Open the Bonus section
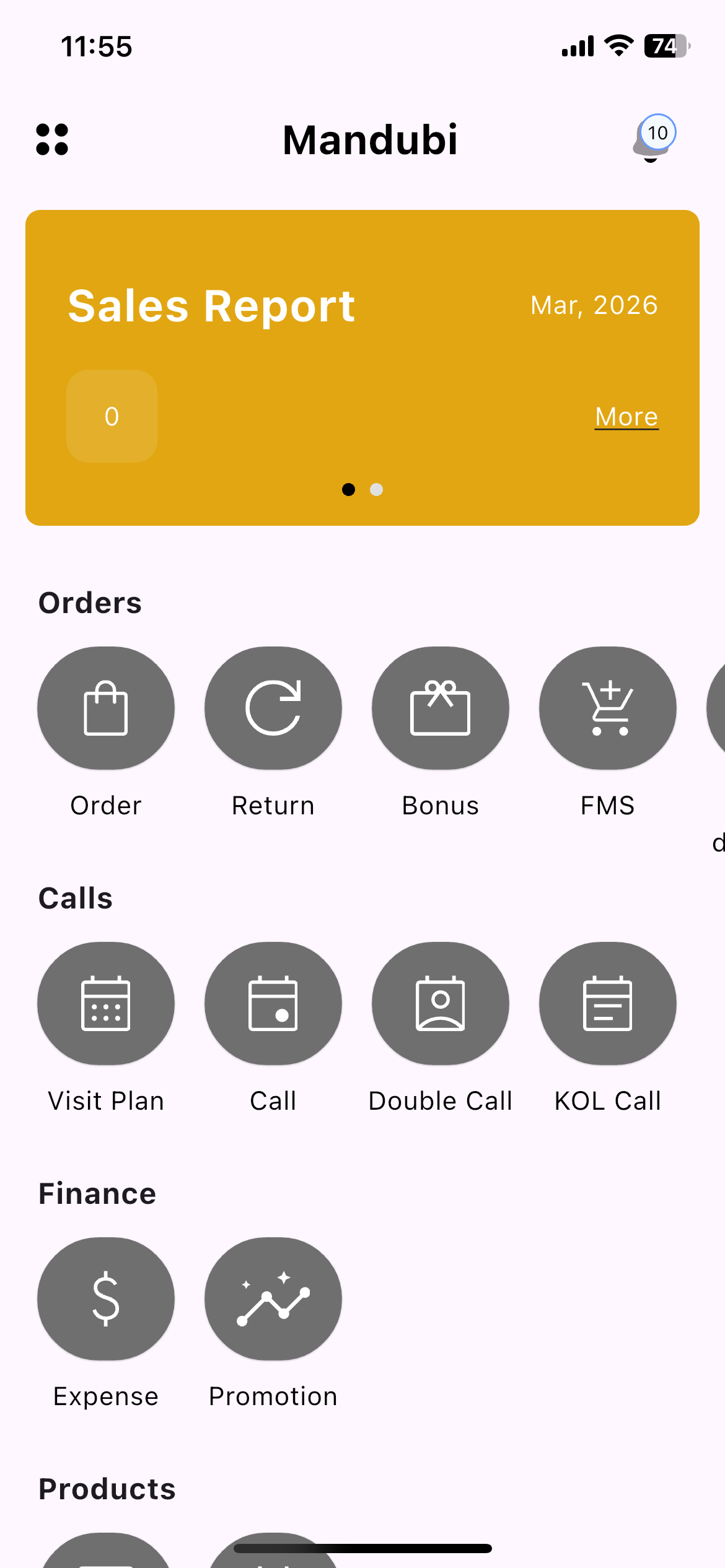The image size is (725, 1568). (x=441, y=708)
